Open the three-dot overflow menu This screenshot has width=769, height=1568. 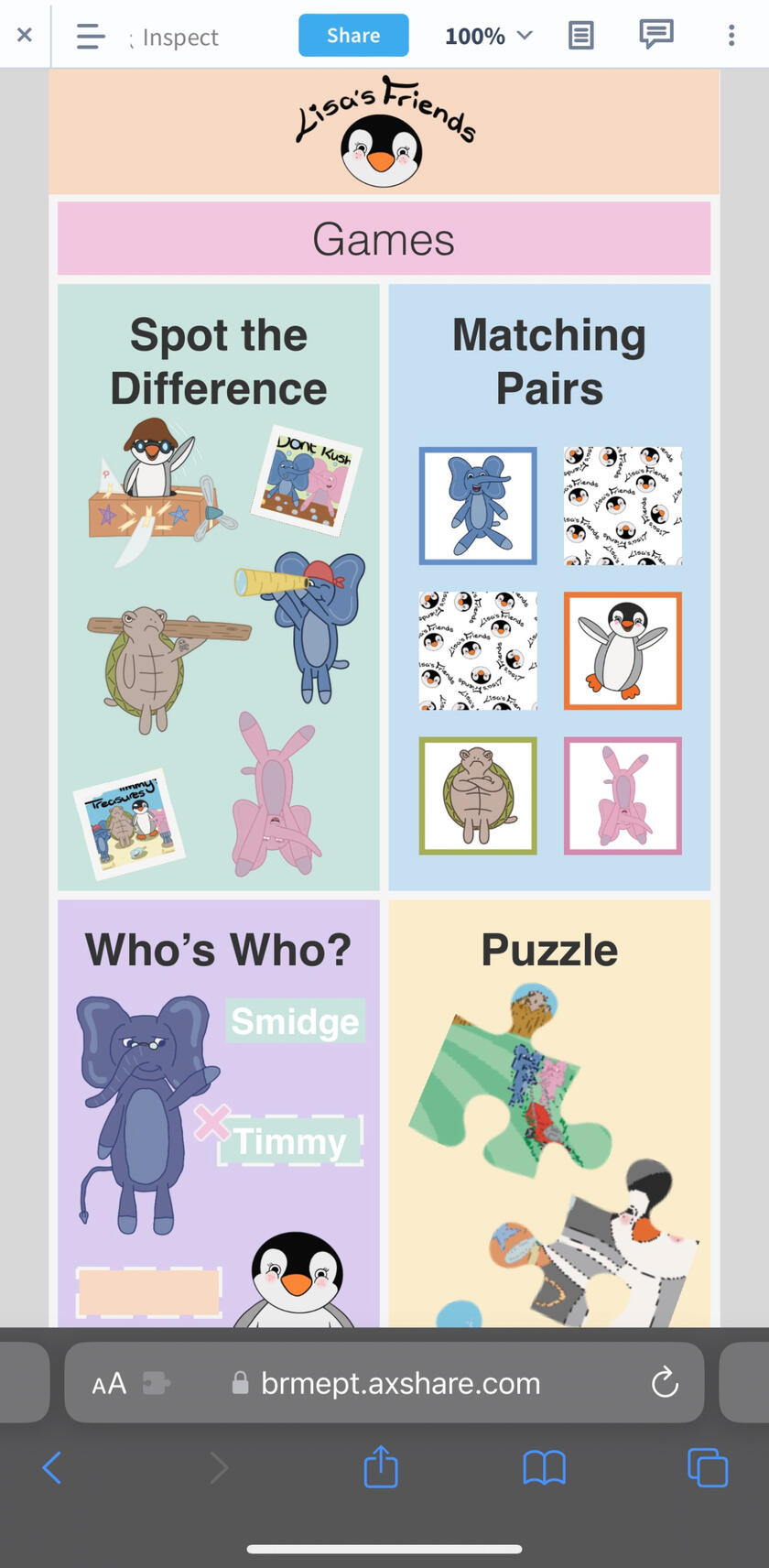click(731, 35)
